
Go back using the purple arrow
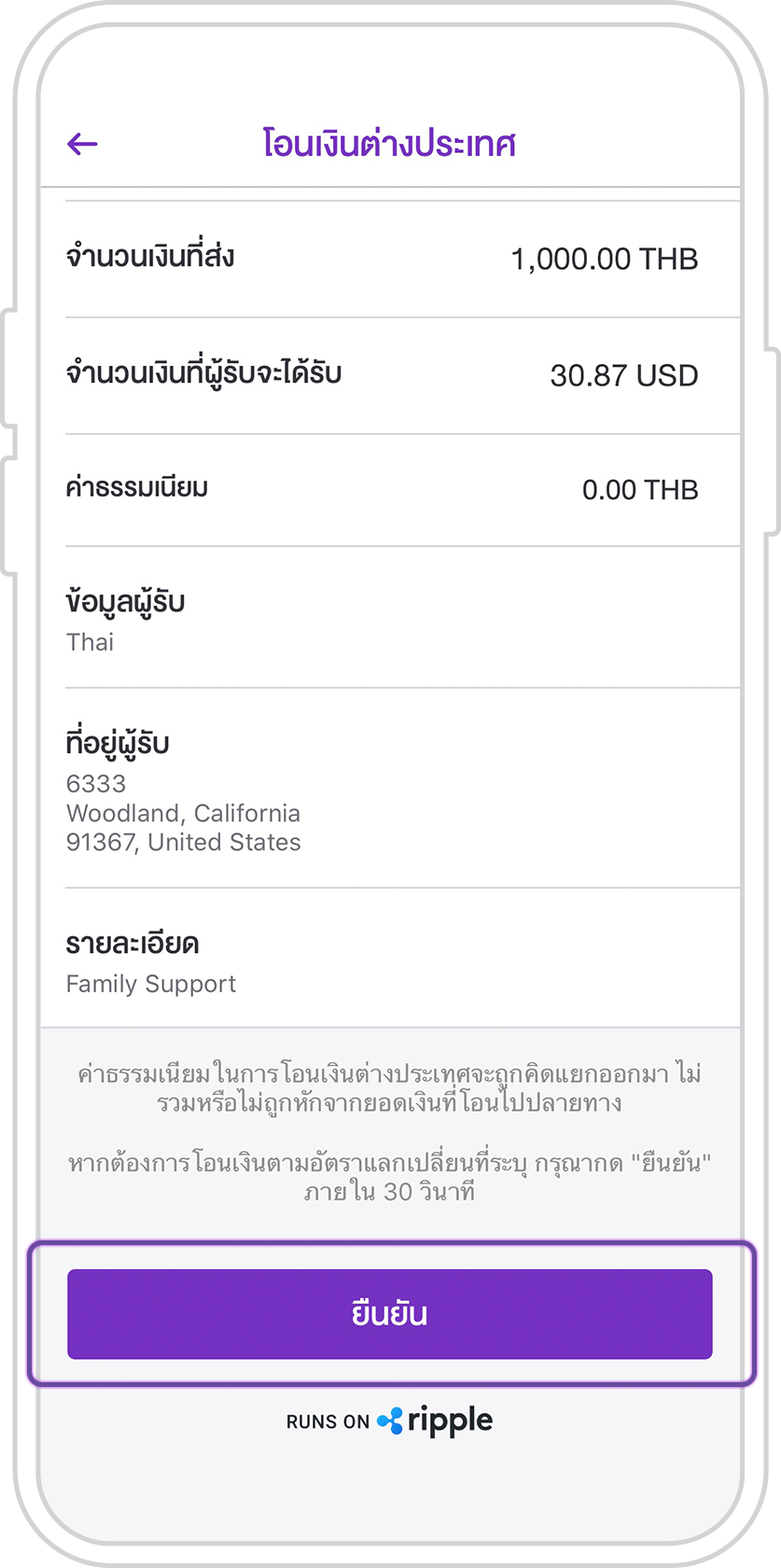click(x=82, y=144)
